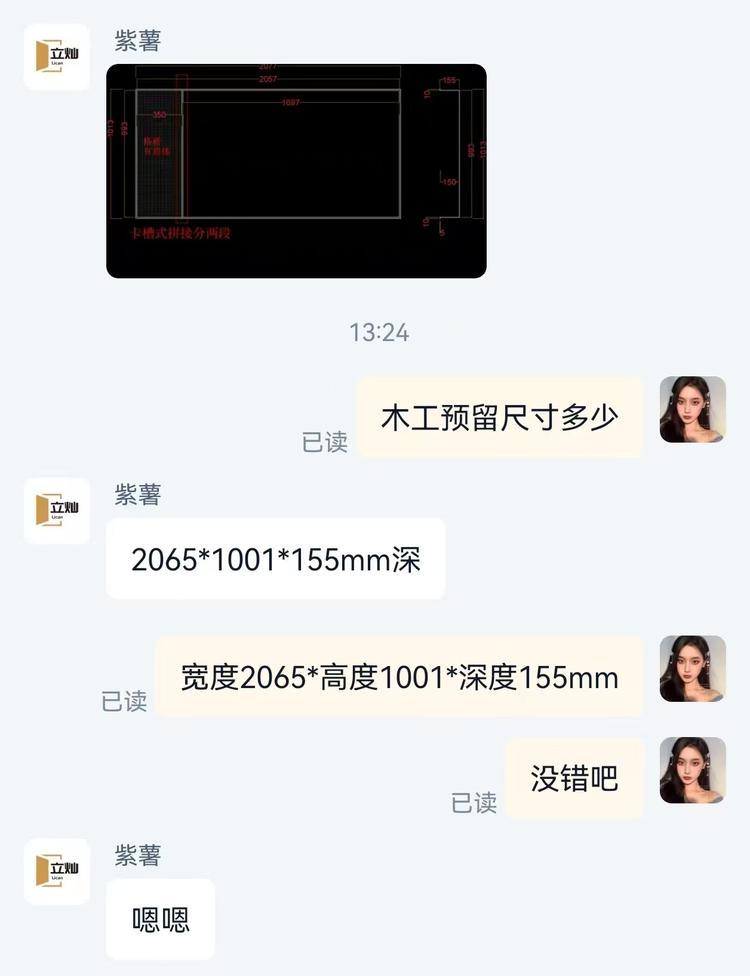This screenshot has width=750, height=976.
Task: Open the CAD drawing image sent by 紫薯
Action: 296,171
